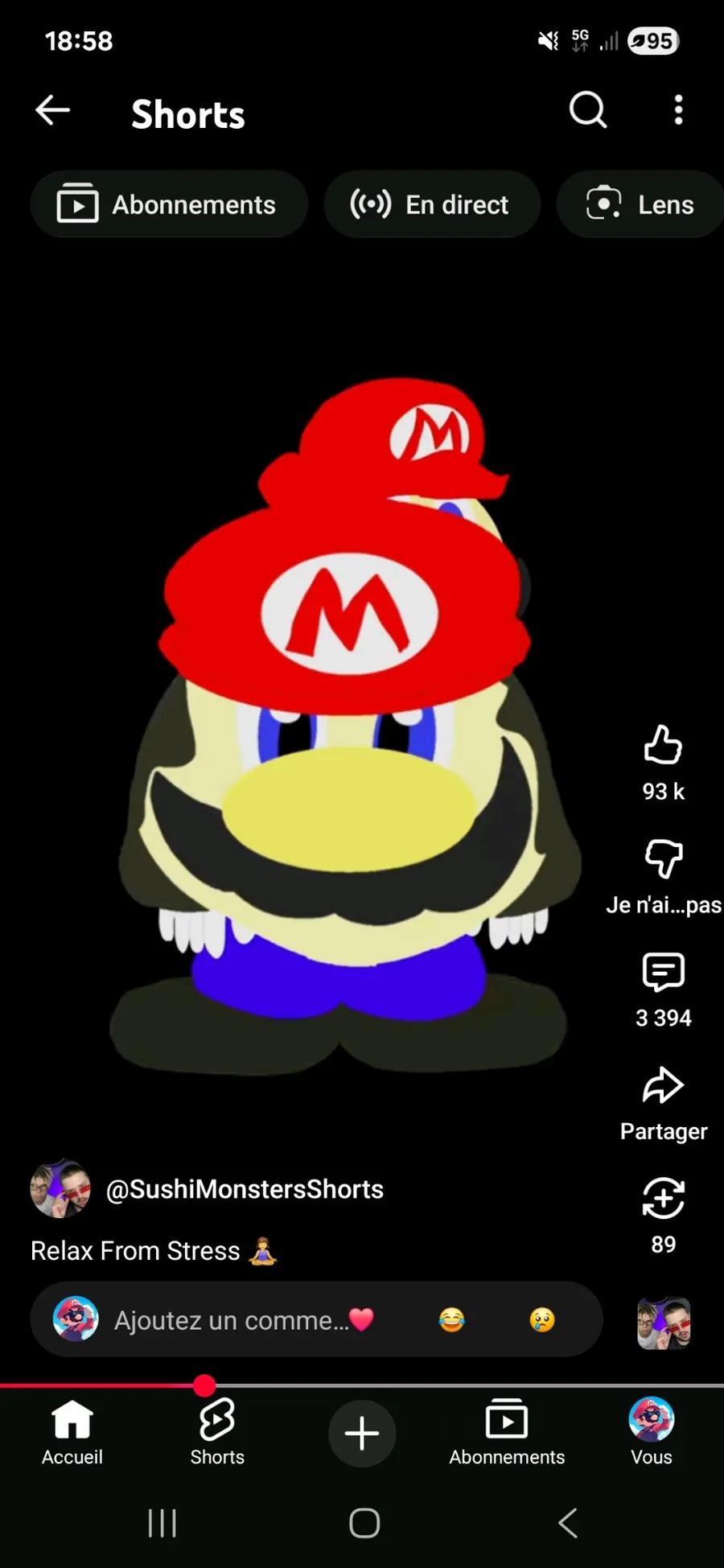React with the crying emoji
This screenshot has width=724, height=1568.
click(x=542, y=1320)
